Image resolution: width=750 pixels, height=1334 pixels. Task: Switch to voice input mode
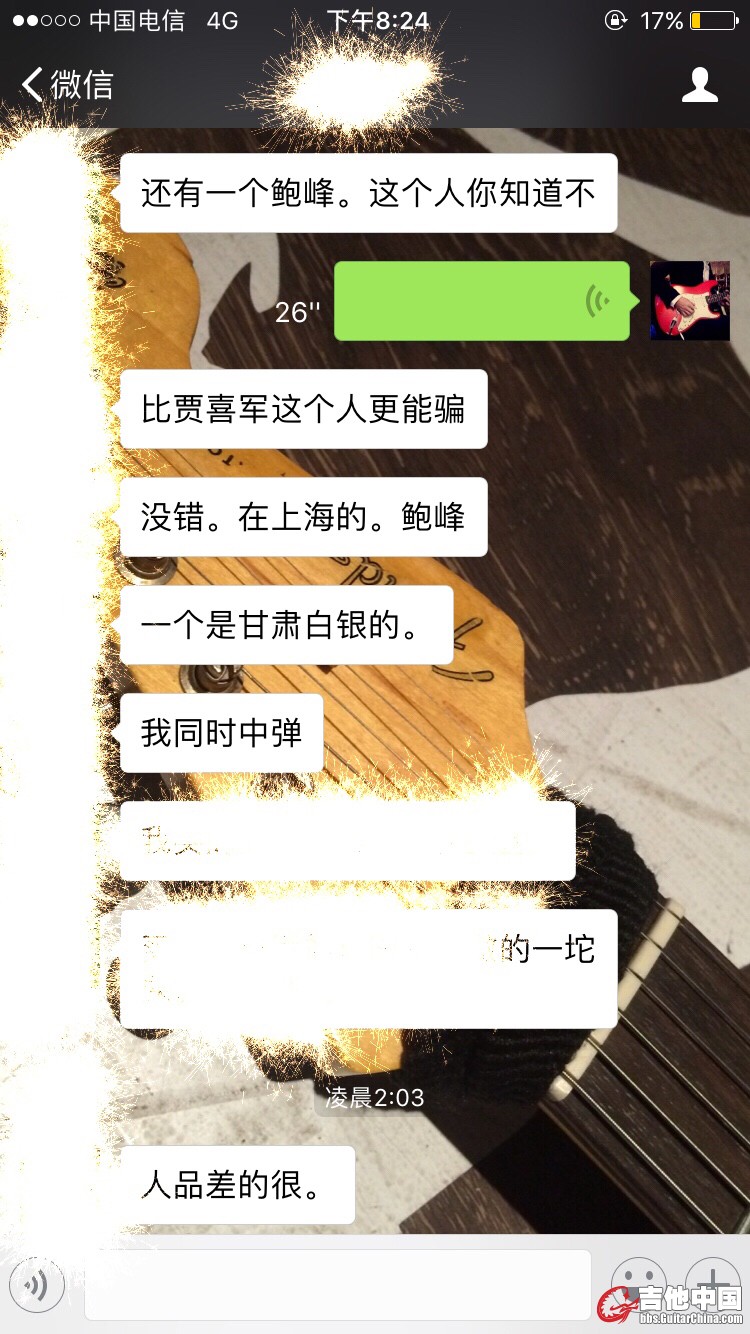coord(37,1285)
